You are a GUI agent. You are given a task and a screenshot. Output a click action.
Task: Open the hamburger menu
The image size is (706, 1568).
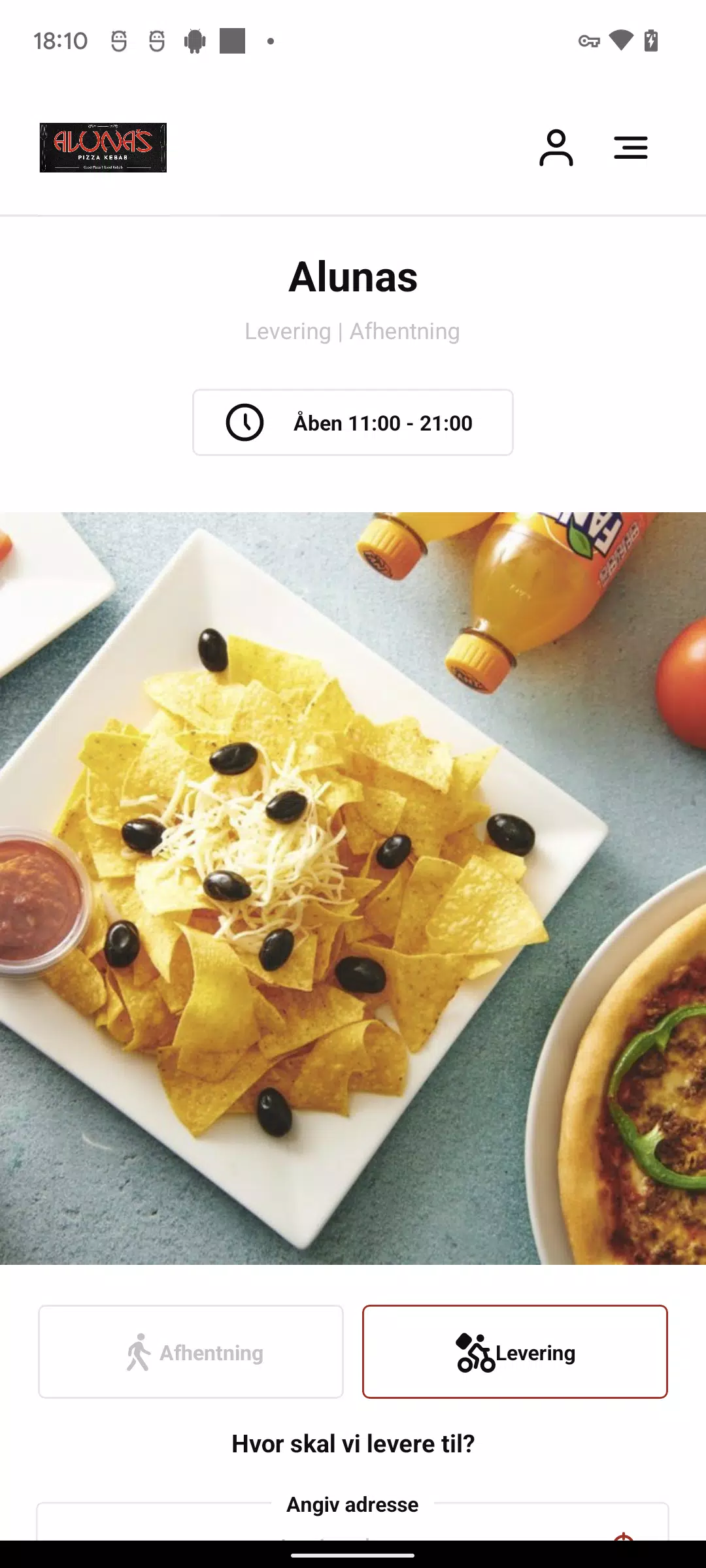coord(630,148)
